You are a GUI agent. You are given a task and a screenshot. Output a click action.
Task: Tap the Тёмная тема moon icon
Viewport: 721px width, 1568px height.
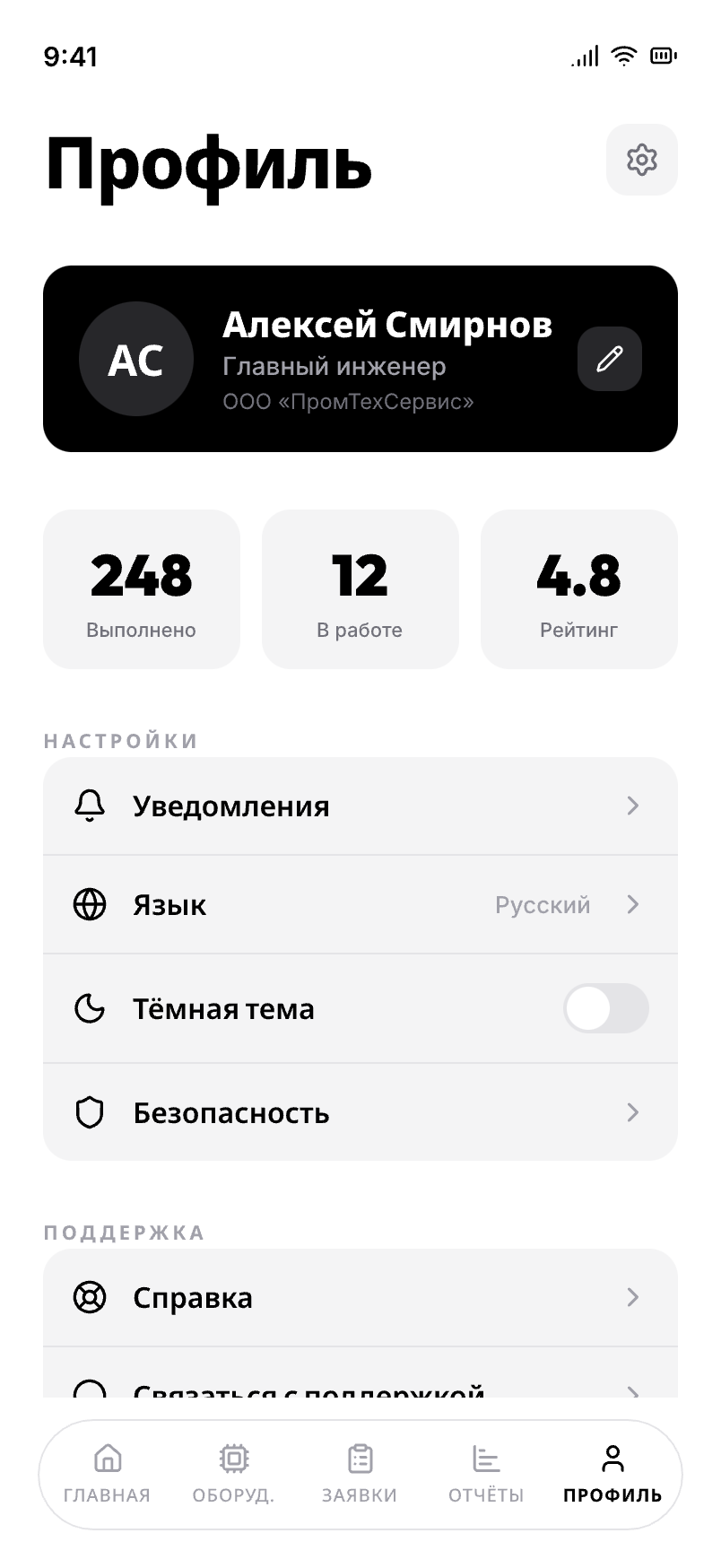coord(89,1008)
